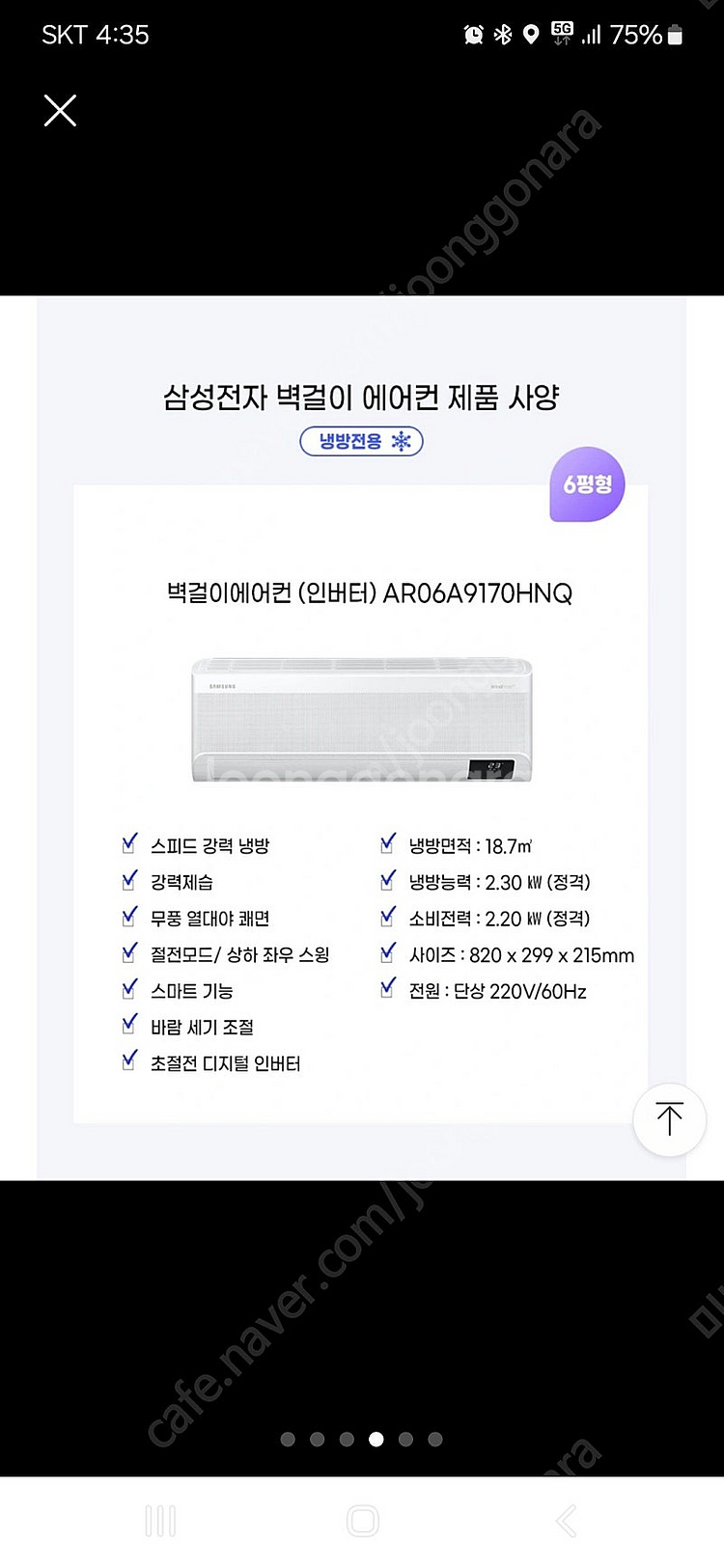The image size is (724, 1568).
Task: Open recent apps from navigation bar
Action: (x=159, y=1520)
